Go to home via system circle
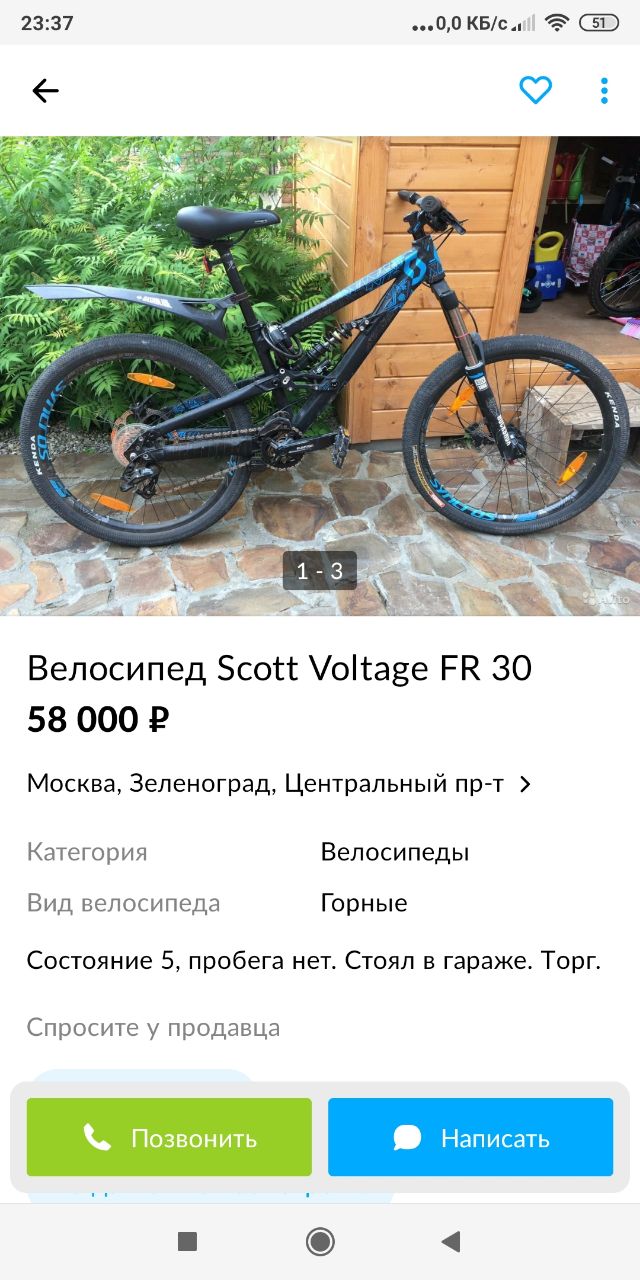Viewport: 640px width, 1280px height. point(320,1242)
